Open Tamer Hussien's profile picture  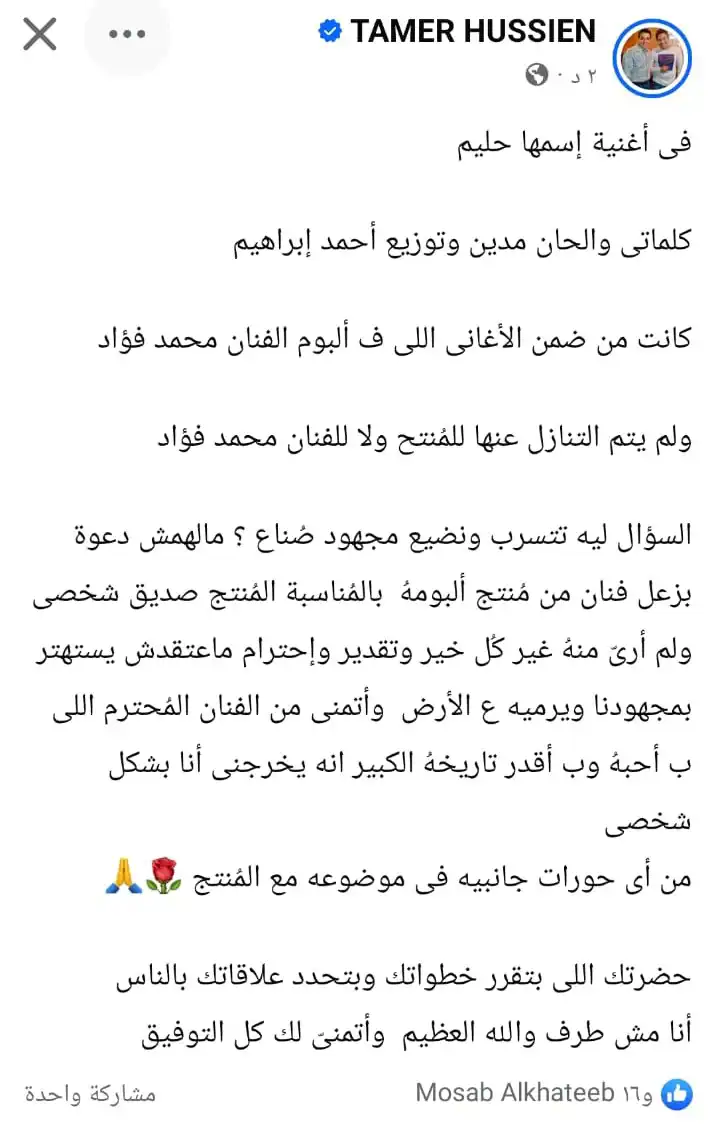pos(652,57)
